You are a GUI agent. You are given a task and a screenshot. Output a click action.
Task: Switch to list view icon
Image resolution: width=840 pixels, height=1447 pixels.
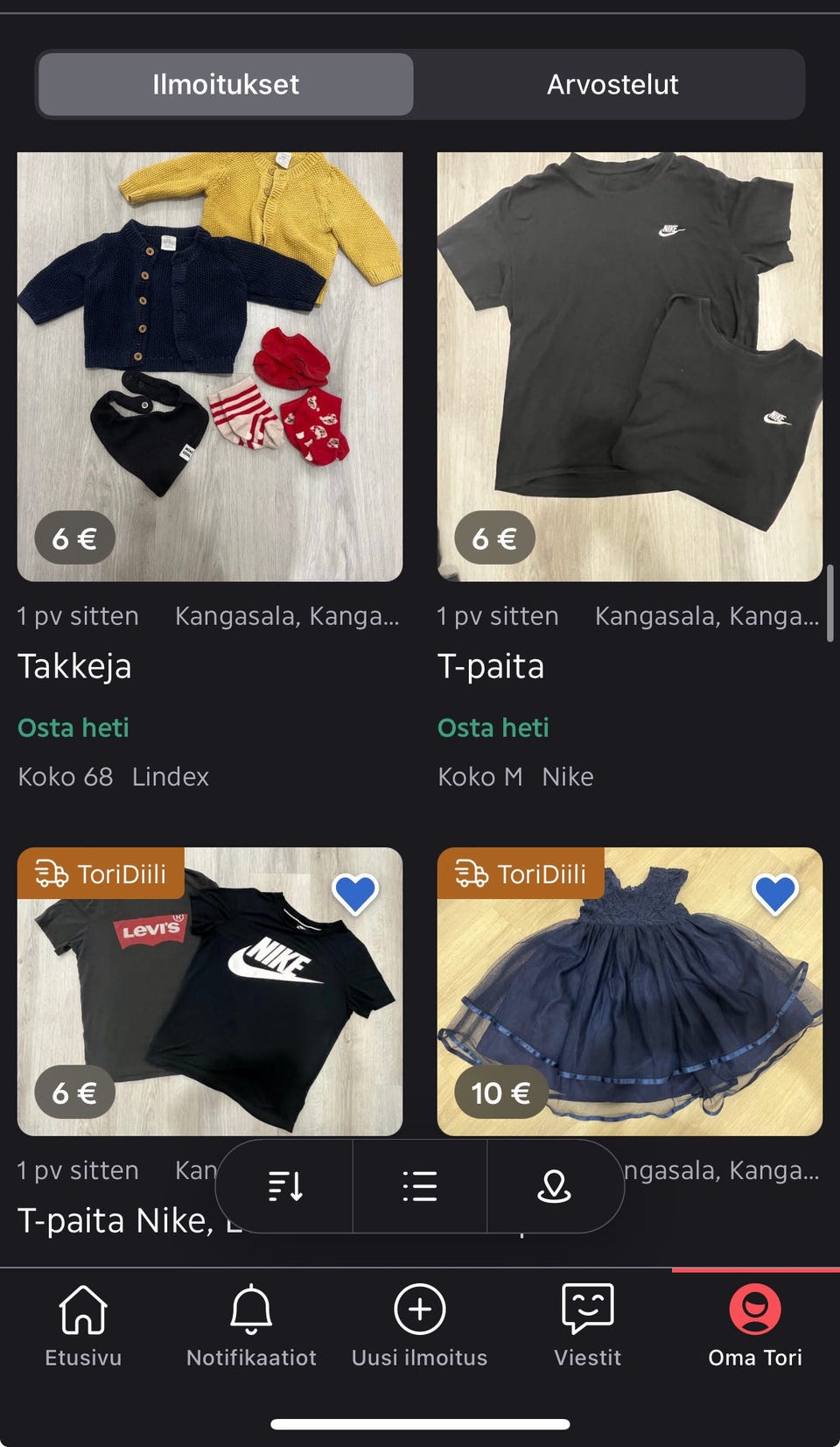click(x=419, y=1187)
